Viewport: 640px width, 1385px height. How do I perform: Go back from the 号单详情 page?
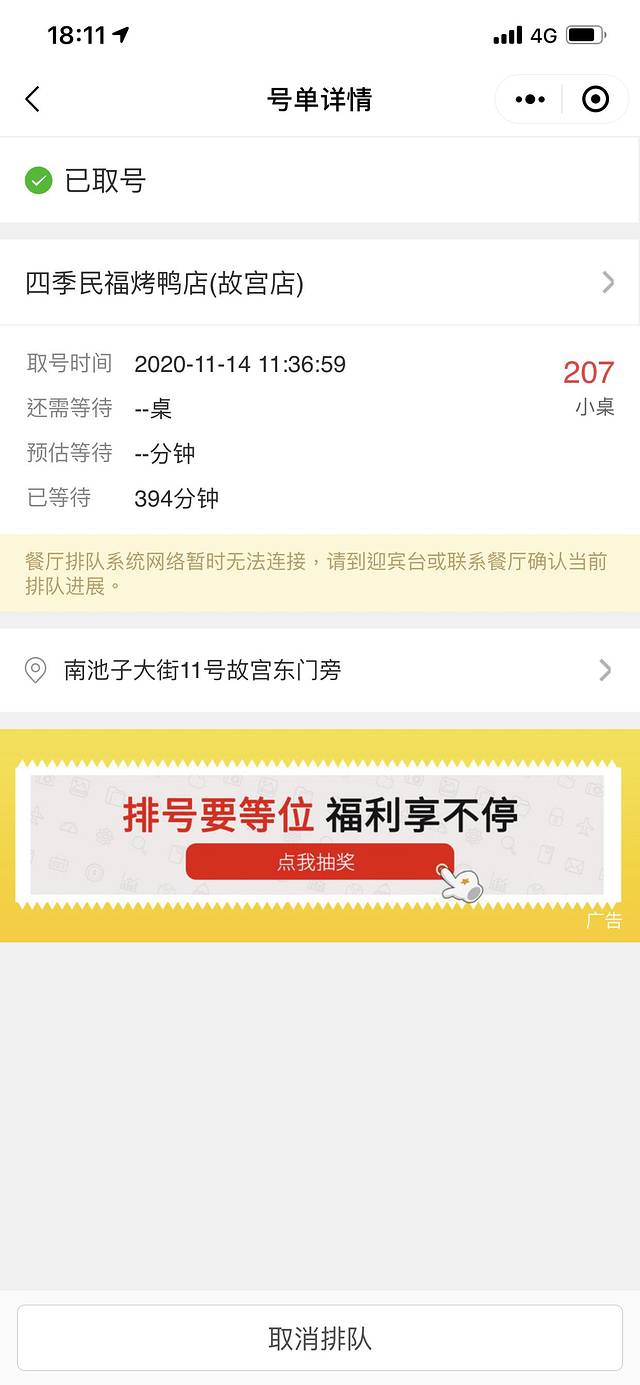click(33, 99)
